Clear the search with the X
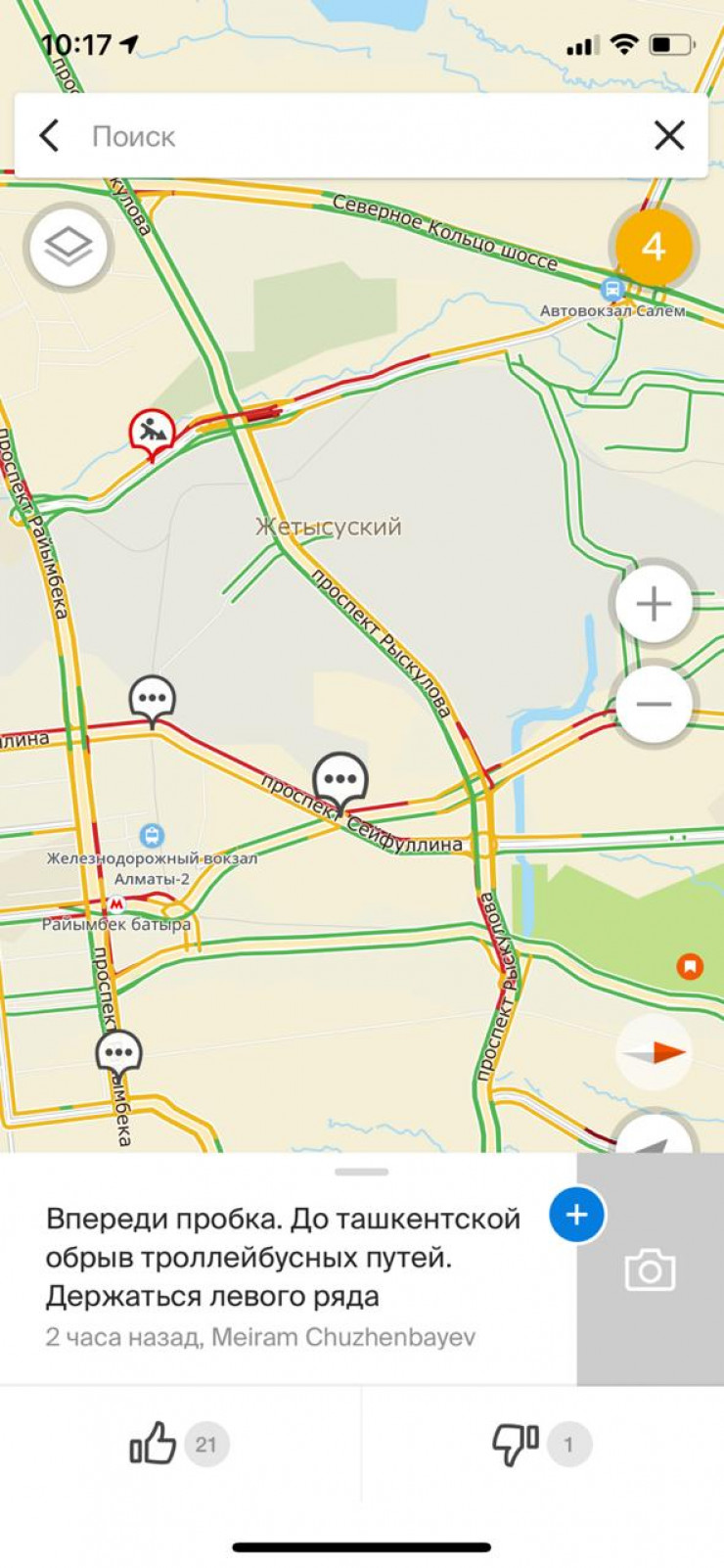 tap(669, 135)
